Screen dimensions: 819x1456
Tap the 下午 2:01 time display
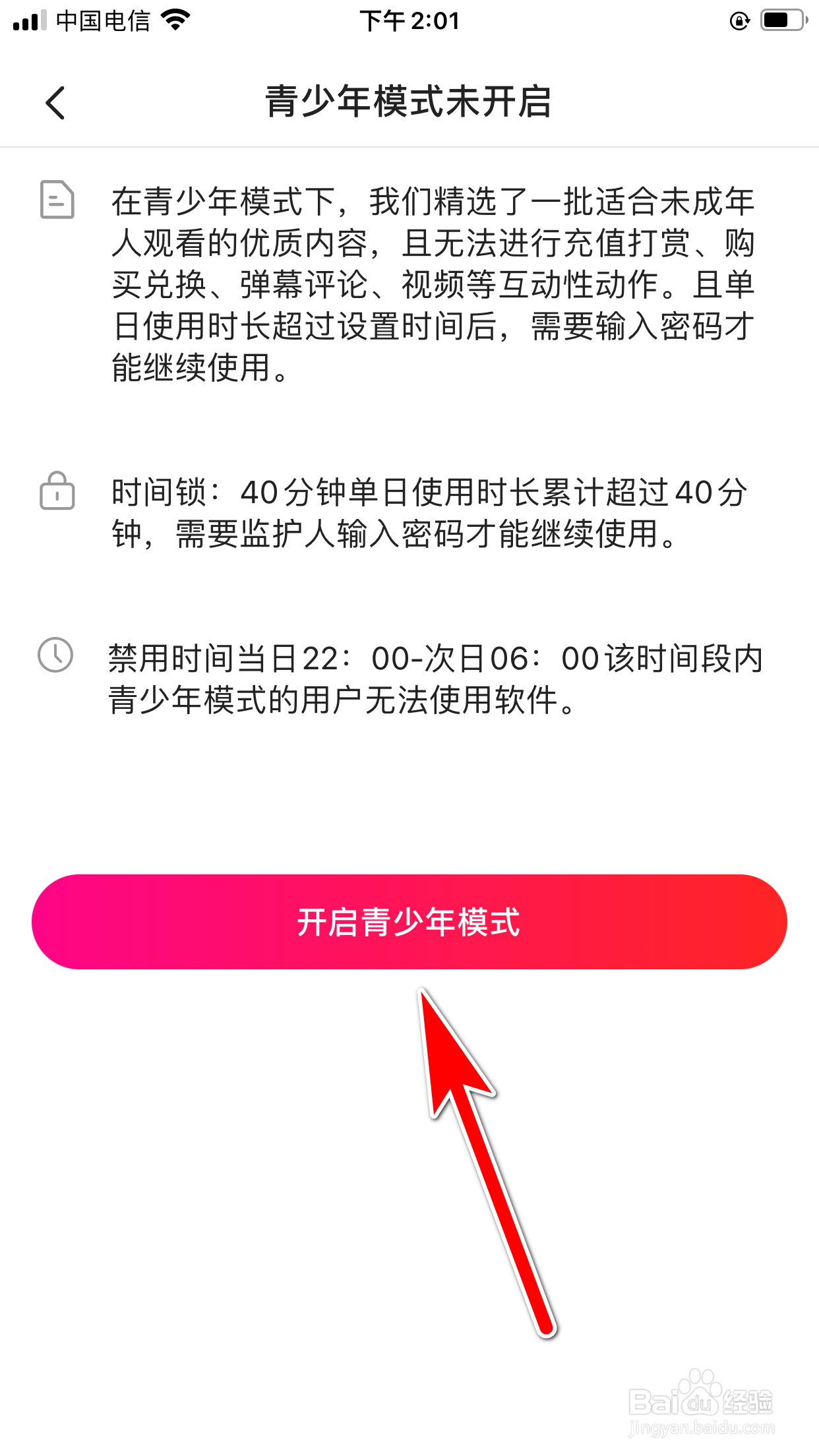click(x=409, y=20)
